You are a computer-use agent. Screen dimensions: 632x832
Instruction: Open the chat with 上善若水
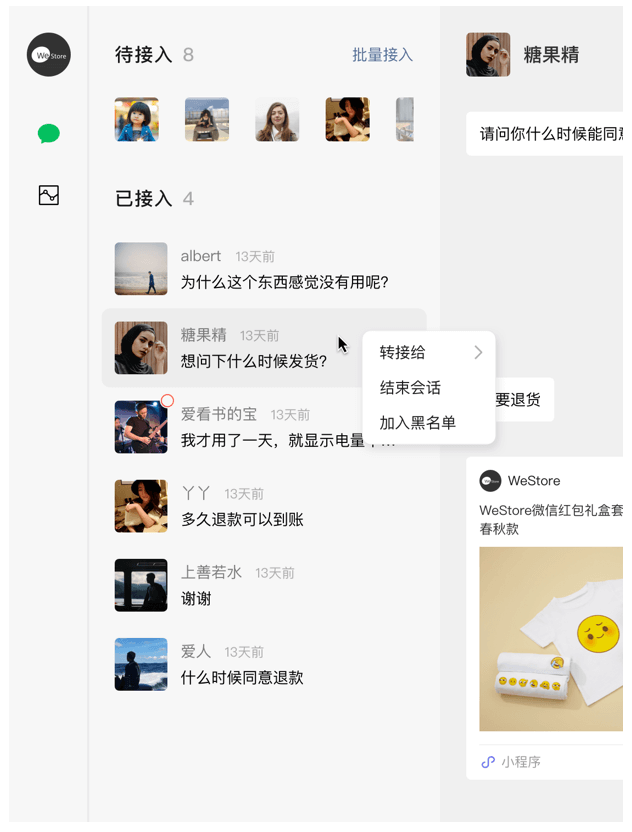pyautogui.click(x=264, y=585)
